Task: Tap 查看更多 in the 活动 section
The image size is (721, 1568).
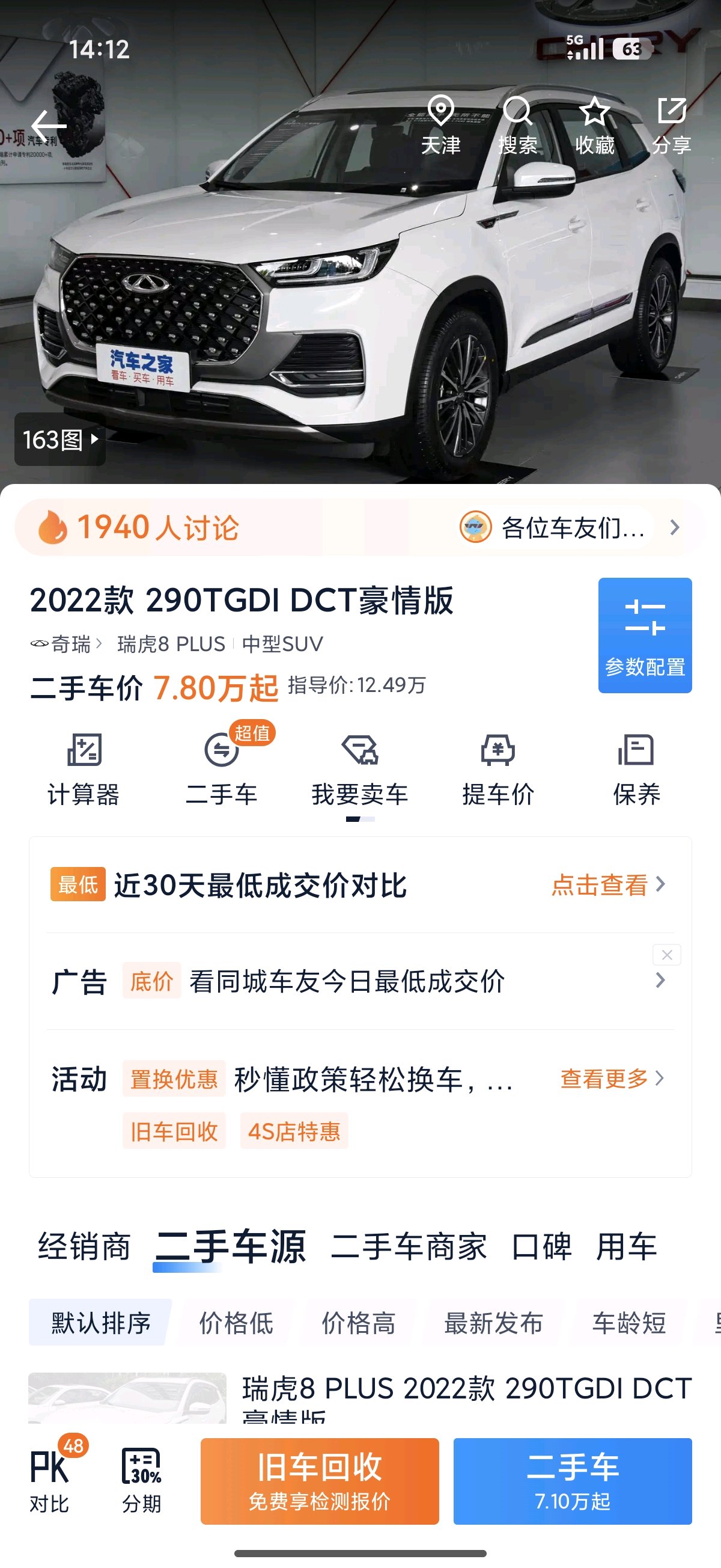Action: click(612, 1079)
